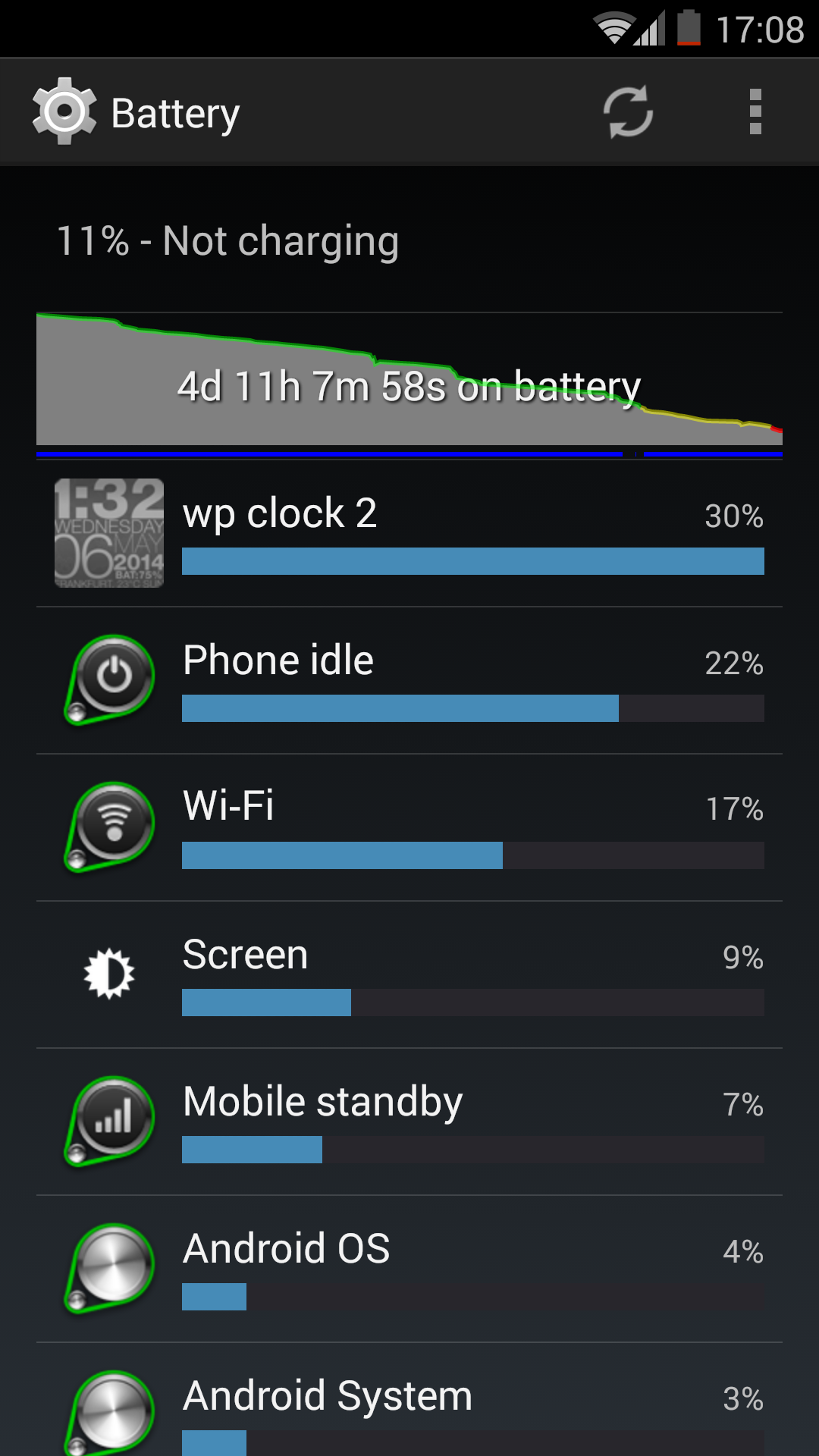Screen dimensions: 819x1456
Task: View Phone idle battery details
Action: 409,680
